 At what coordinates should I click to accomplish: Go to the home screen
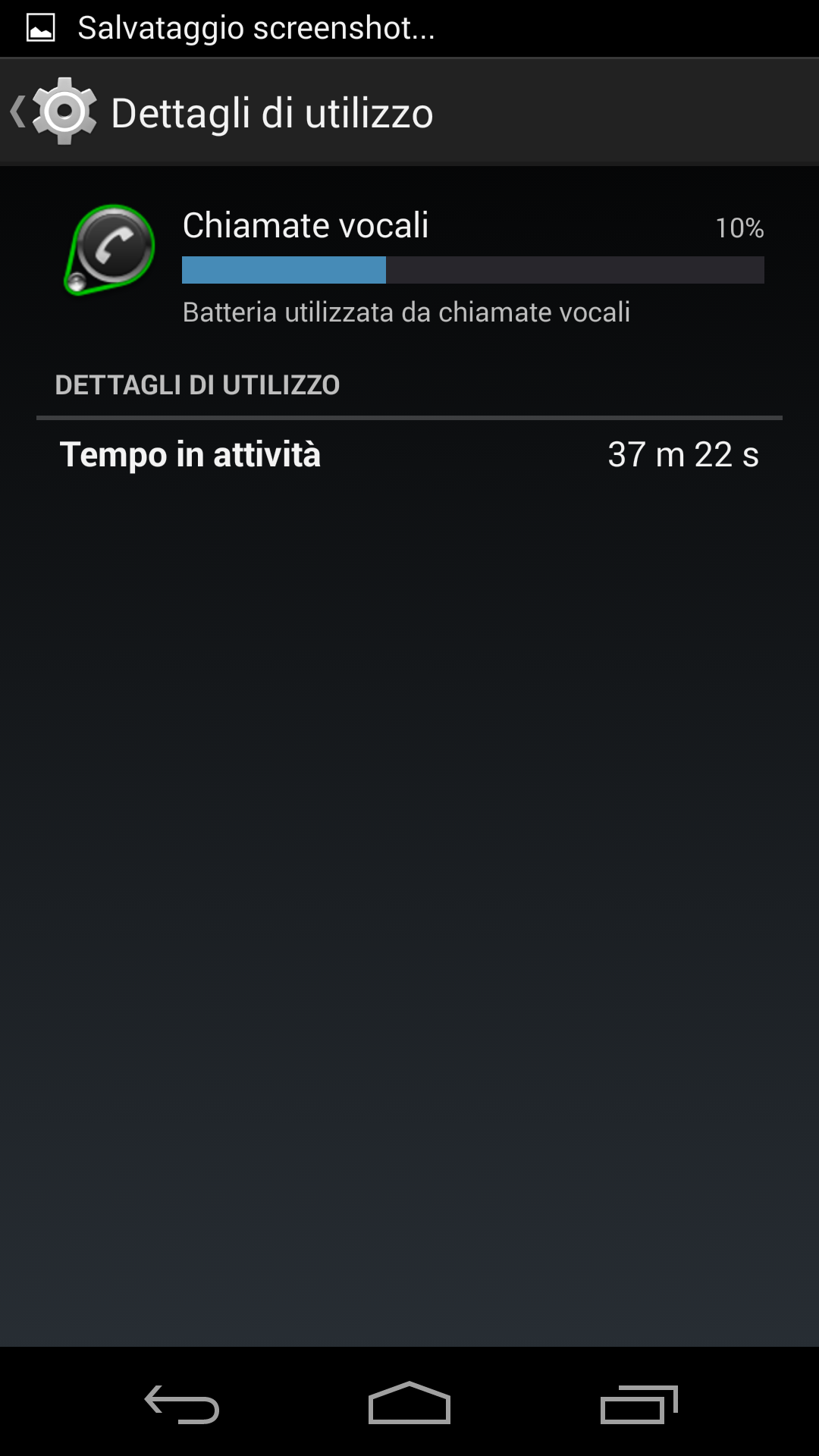tap(409, 1404)
